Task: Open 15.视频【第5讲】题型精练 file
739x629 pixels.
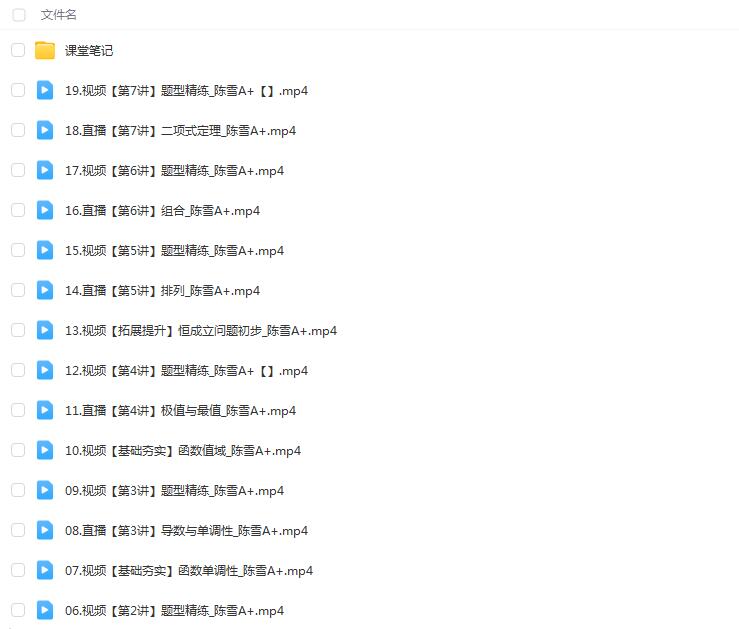Action: click(x=173, y=250)
